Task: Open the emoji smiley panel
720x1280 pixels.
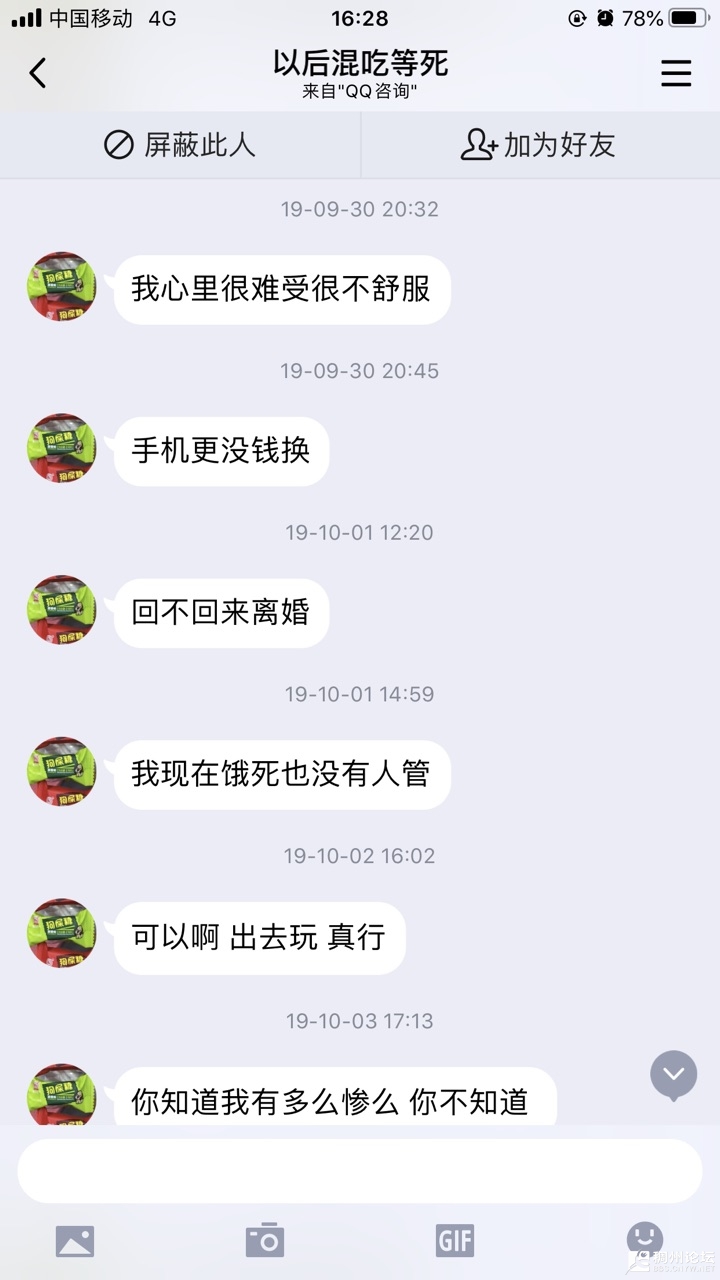Action: [x=644, y=1238]
